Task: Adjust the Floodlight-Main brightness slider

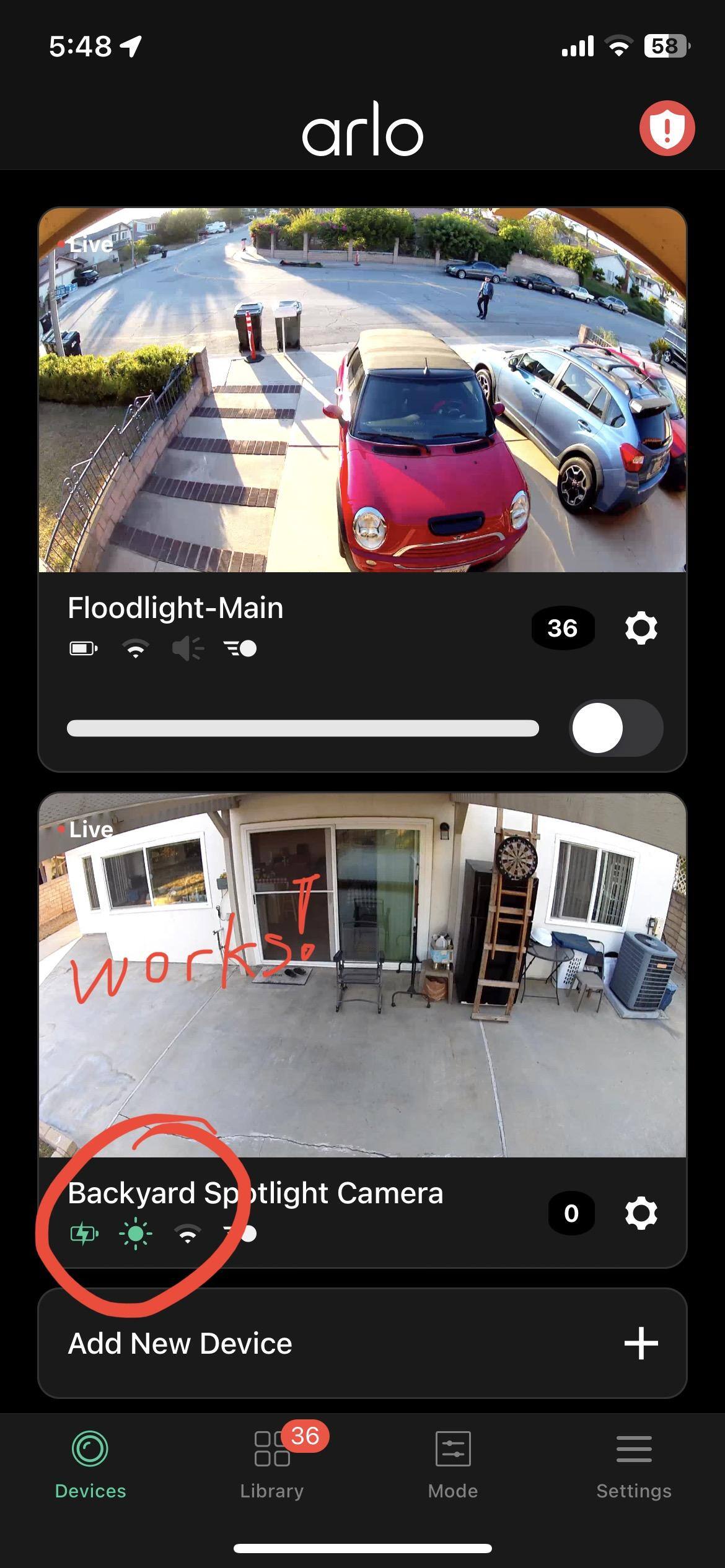Action: (302, 728)
